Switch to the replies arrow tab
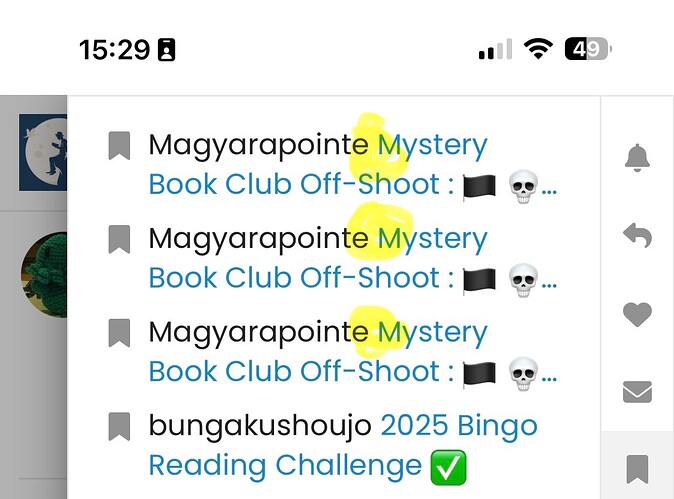 [637, 236]
